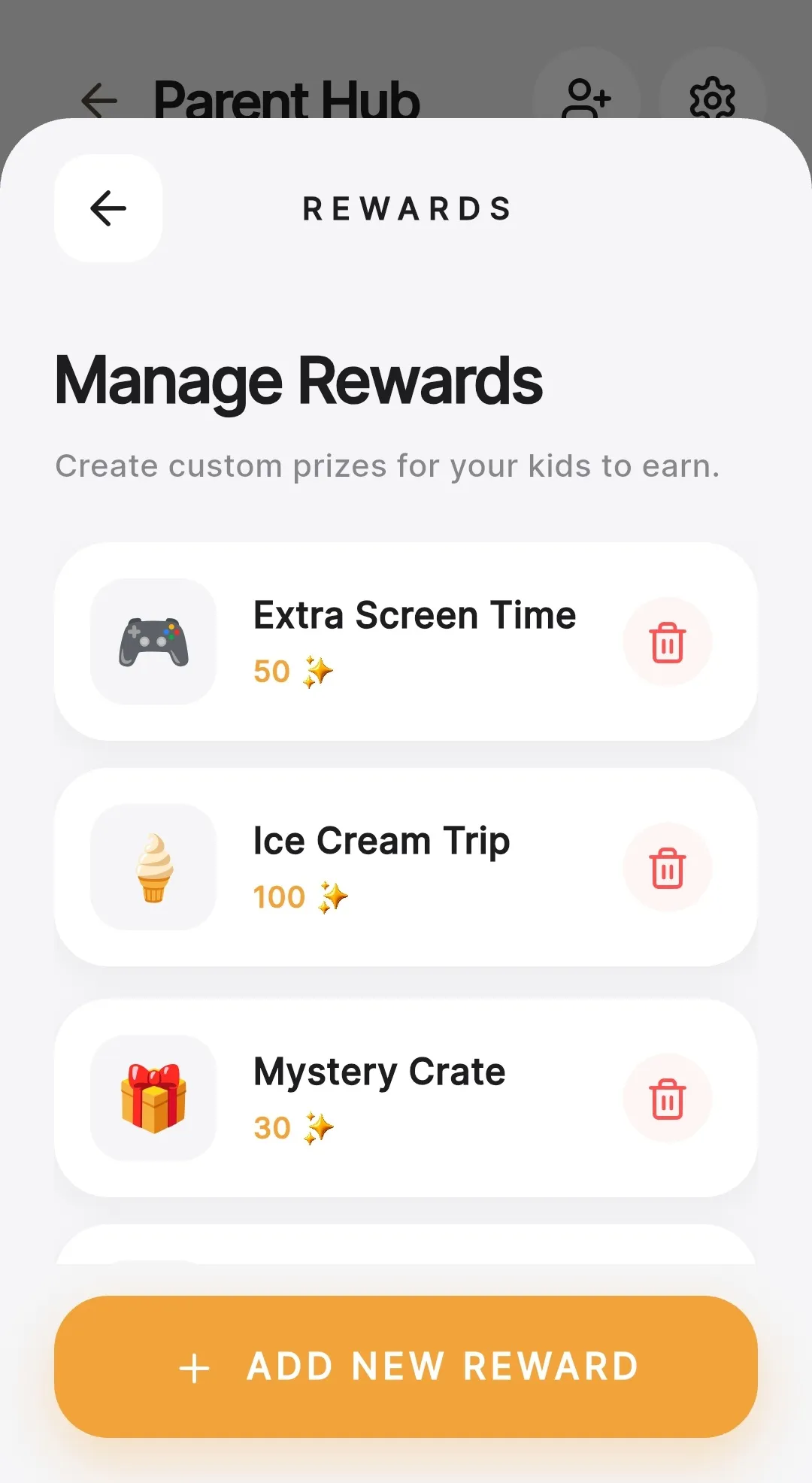The image size is (812, 1483).
Task: Click the add person icon in Parent Hub
Action: click(587, 98)
